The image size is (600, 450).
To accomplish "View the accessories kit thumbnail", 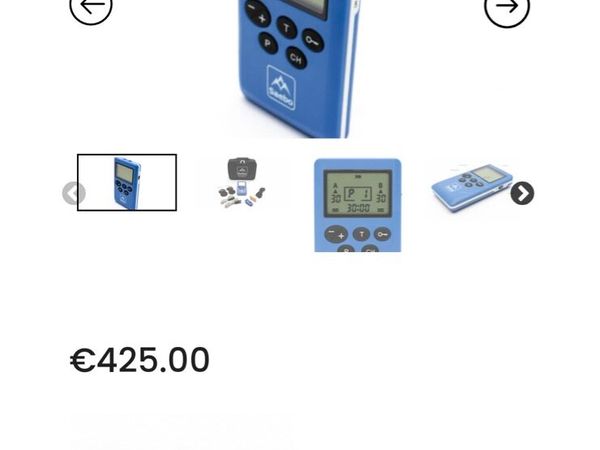I will [x=242, y=182].
